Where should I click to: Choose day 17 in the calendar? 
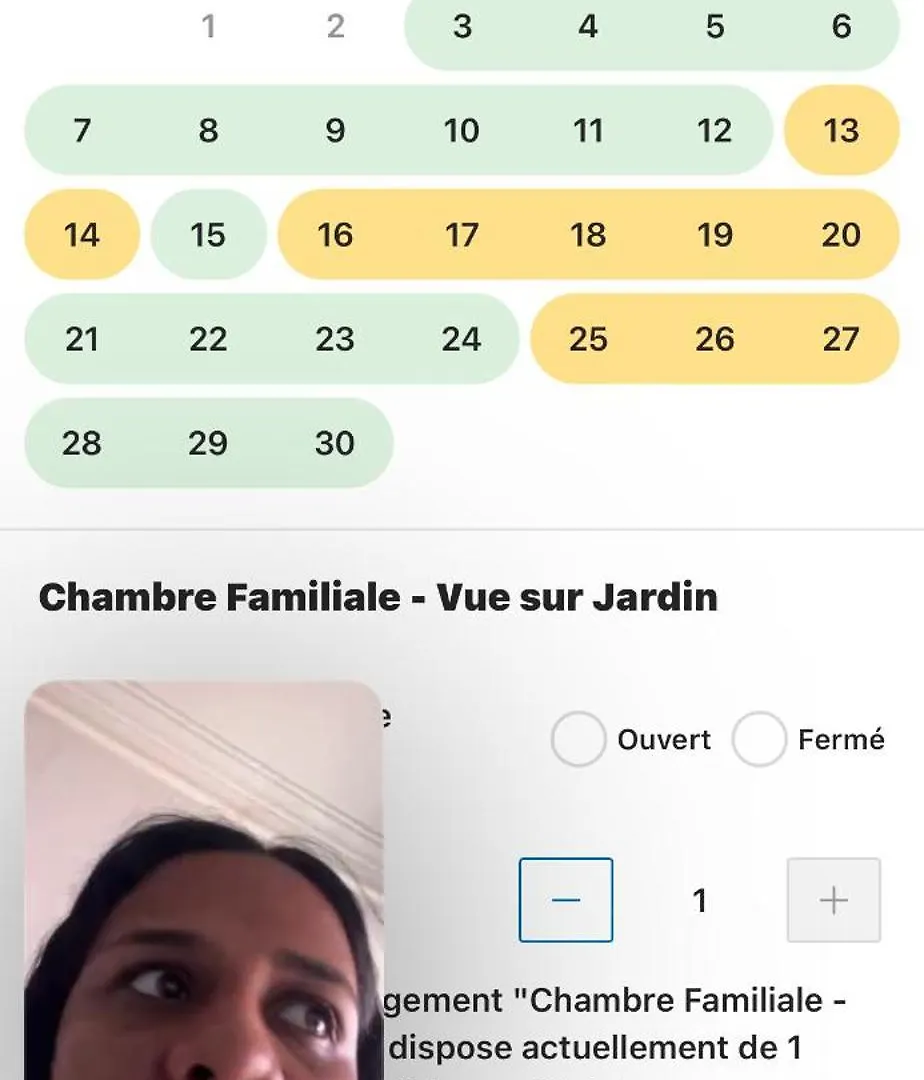pos(461,235)
